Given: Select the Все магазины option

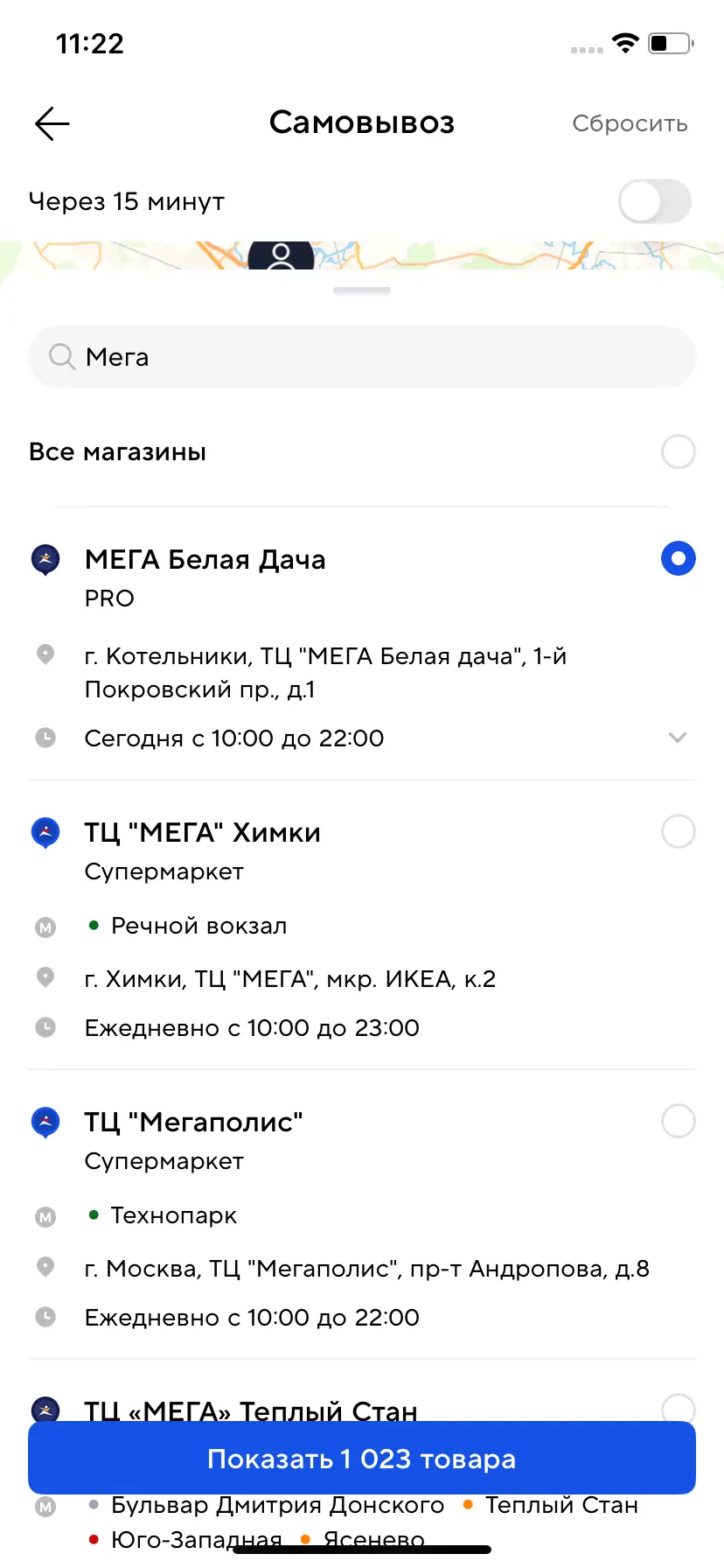Looking at the screenshot, I should click(x=678, y=452).
